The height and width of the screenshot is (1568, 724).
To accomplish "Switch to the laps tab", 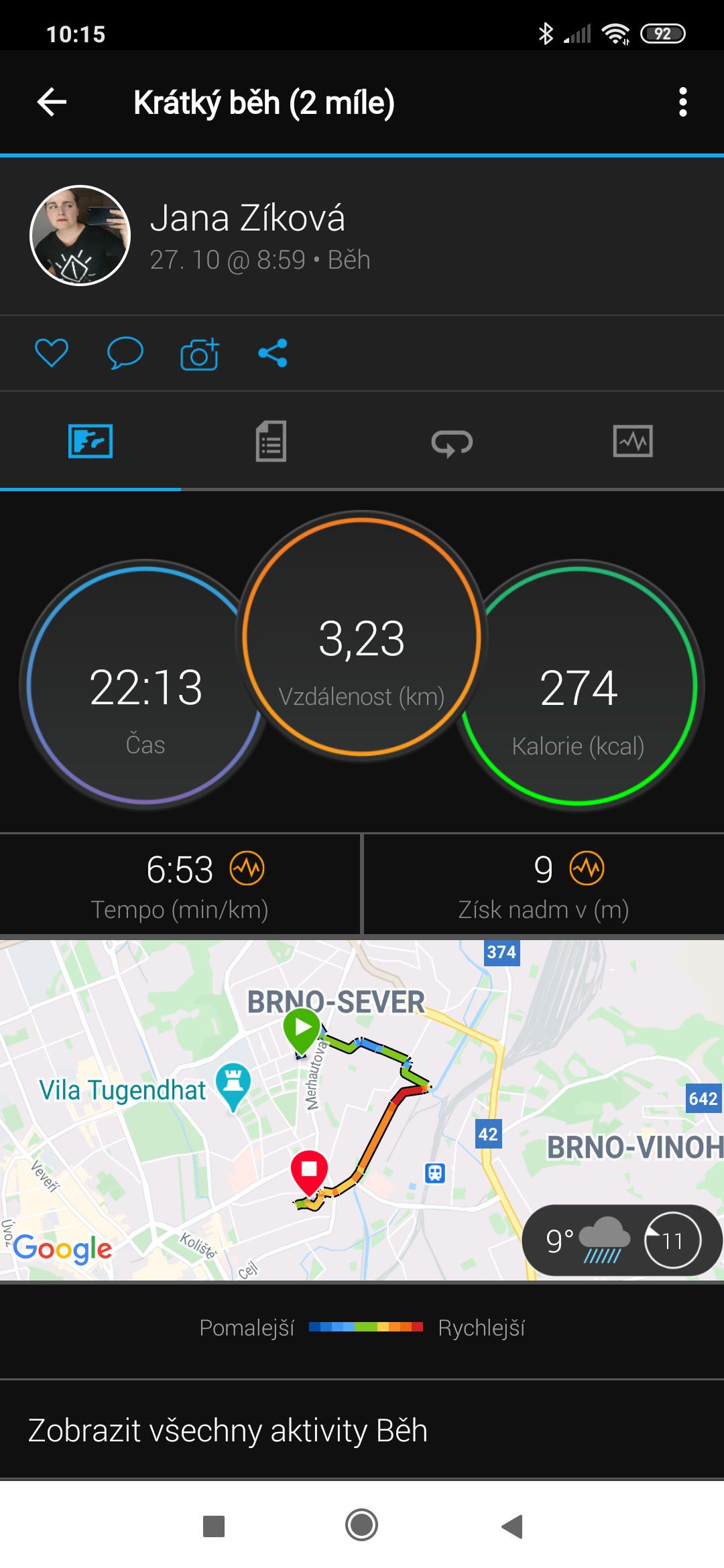I will click(x=452, y=442).
